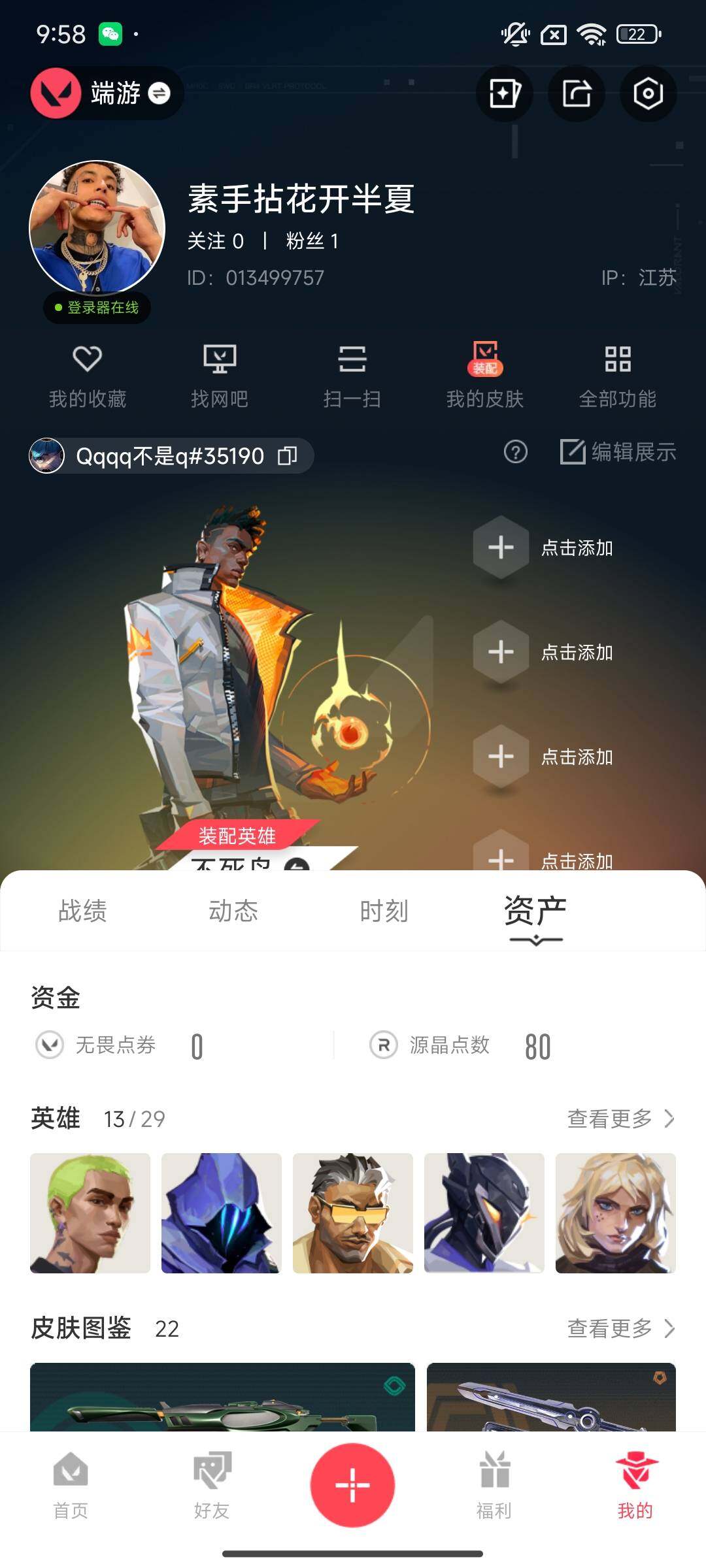
Task: Switch game mode via 端游 toggle
Action: (x=105, y=93)
